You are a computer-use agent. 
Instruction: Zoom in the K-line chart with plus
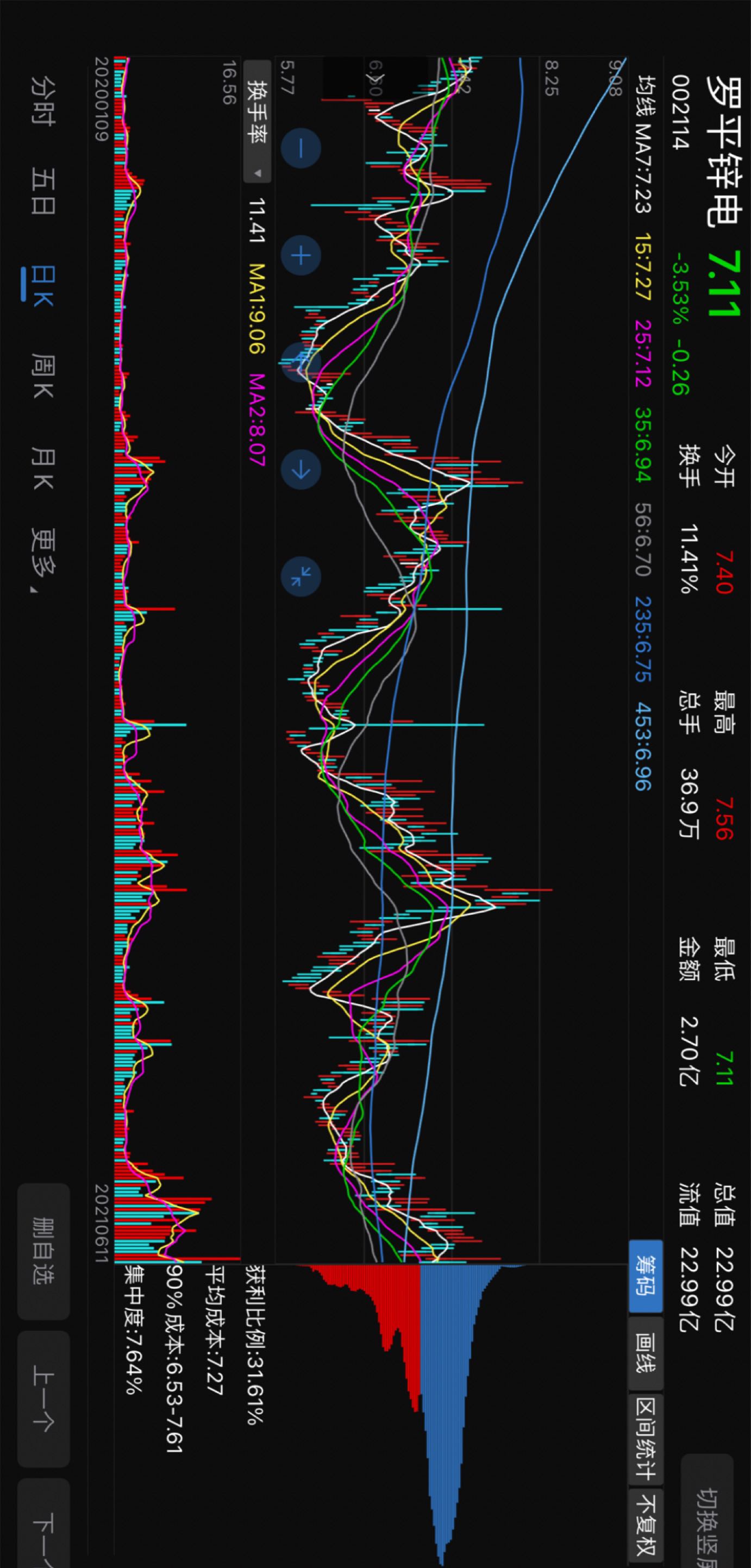click(x=301, y=255)
